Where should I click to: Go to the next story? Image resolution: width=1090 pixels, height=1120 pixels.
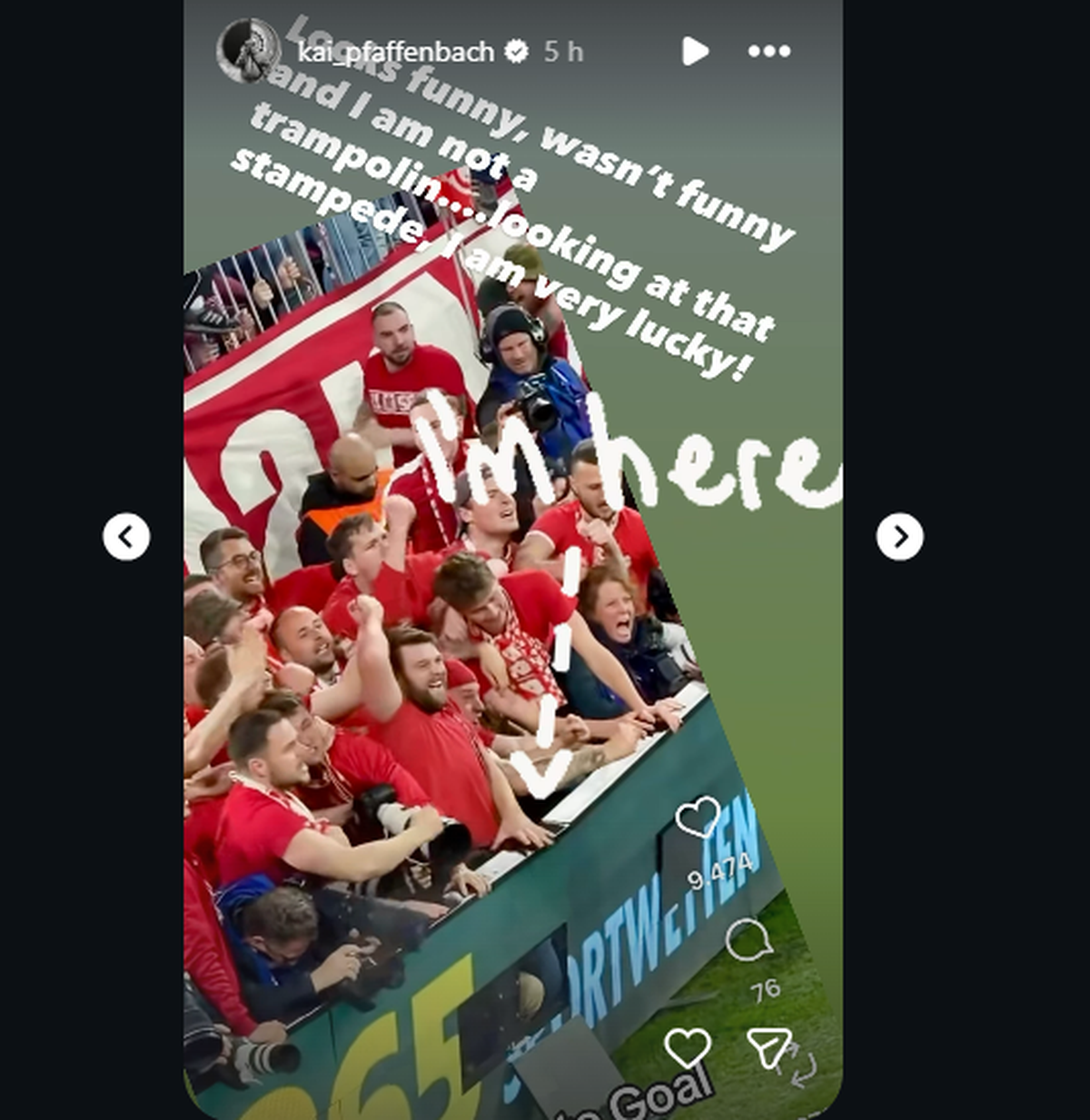click(899, 537)
